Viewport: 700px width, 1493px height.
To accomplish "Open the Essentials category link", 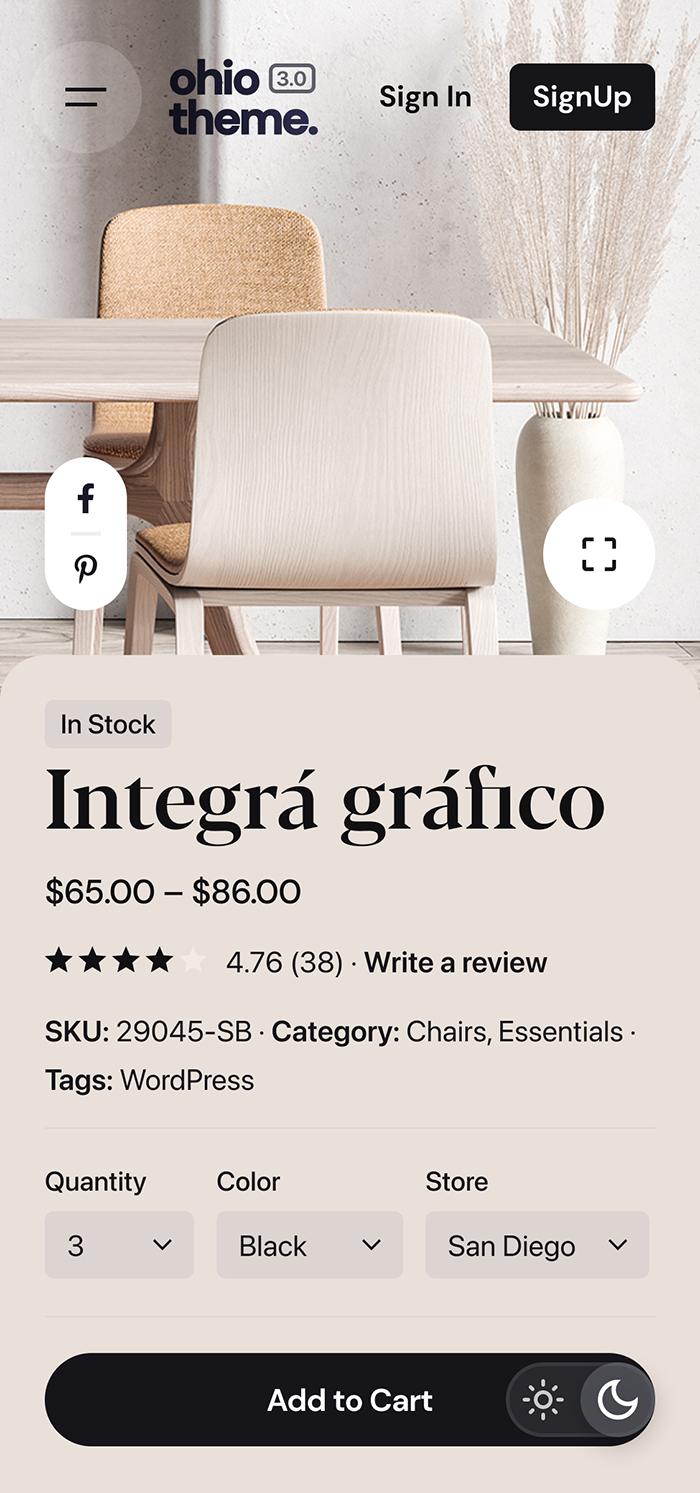I will (561, 1031).
